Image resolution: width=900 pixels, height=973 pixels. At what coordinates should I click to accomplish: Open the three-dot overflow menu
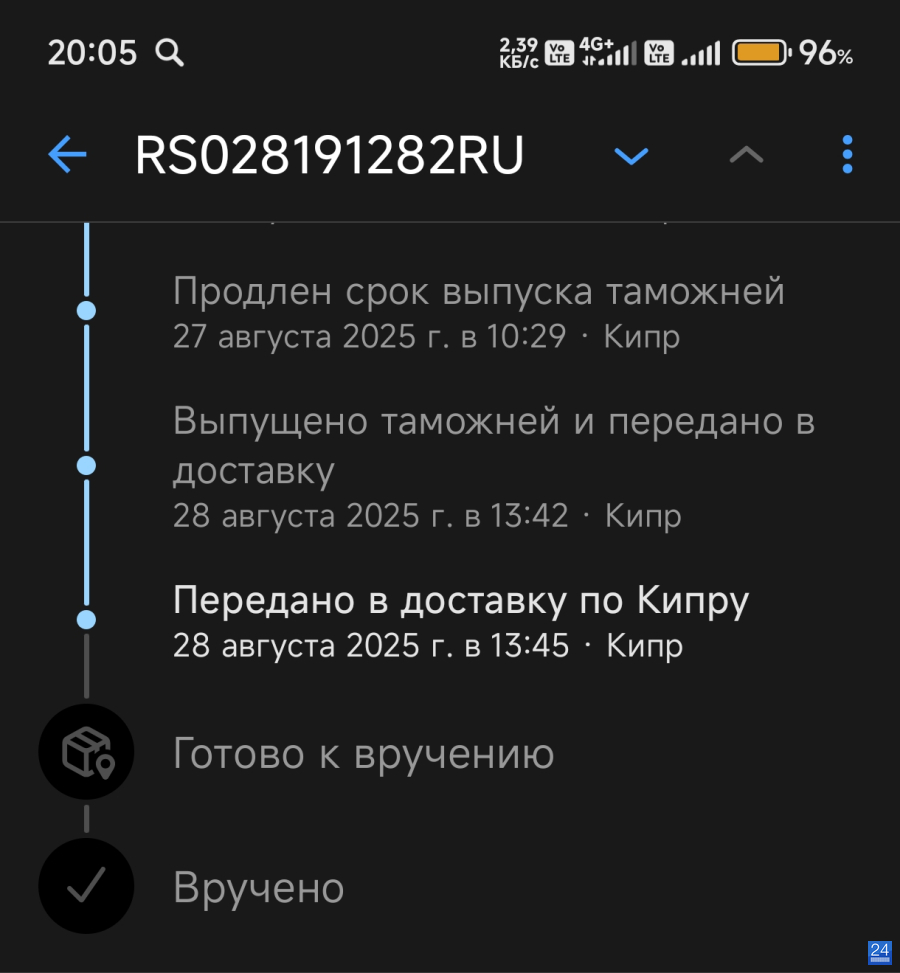pos(847,155)
